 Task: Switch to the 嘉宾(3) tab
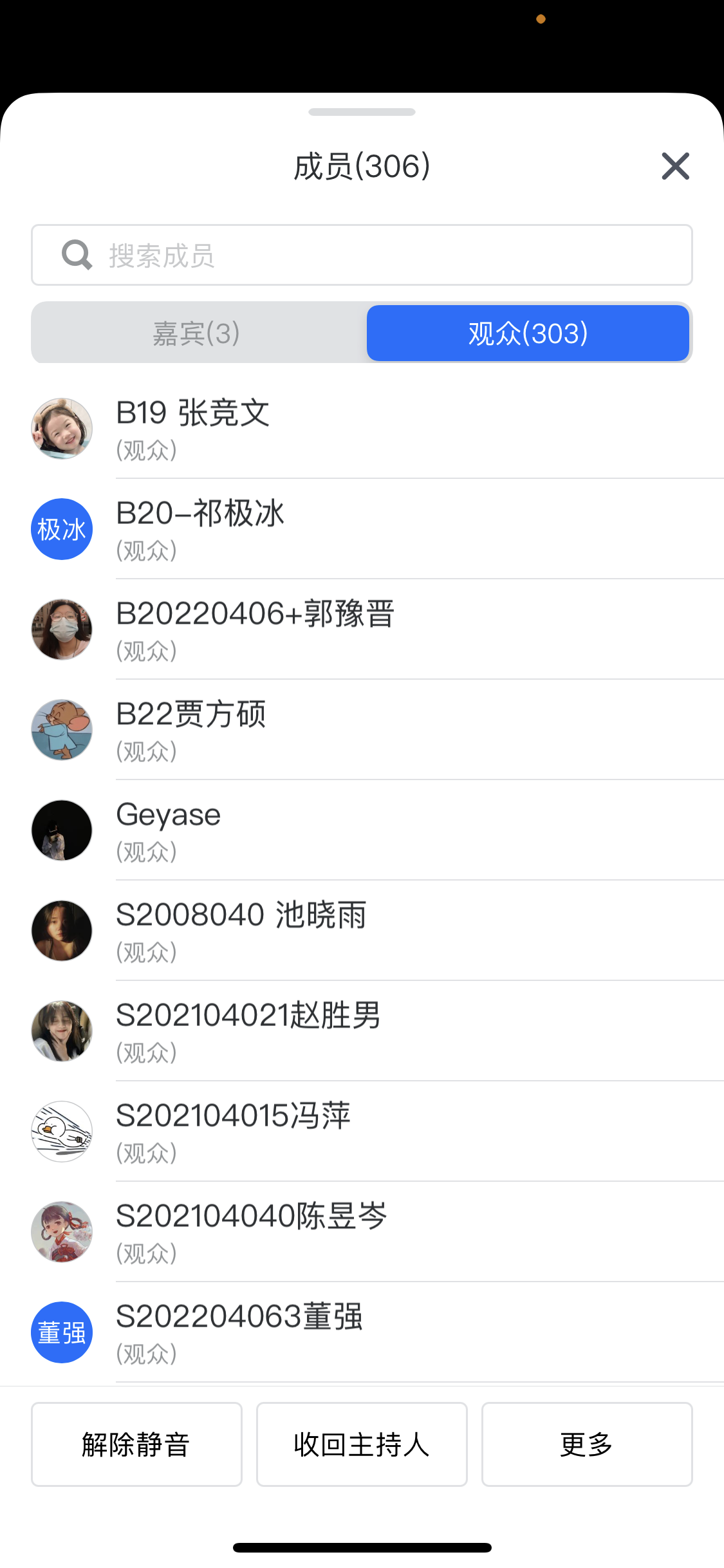click(197, 333)
